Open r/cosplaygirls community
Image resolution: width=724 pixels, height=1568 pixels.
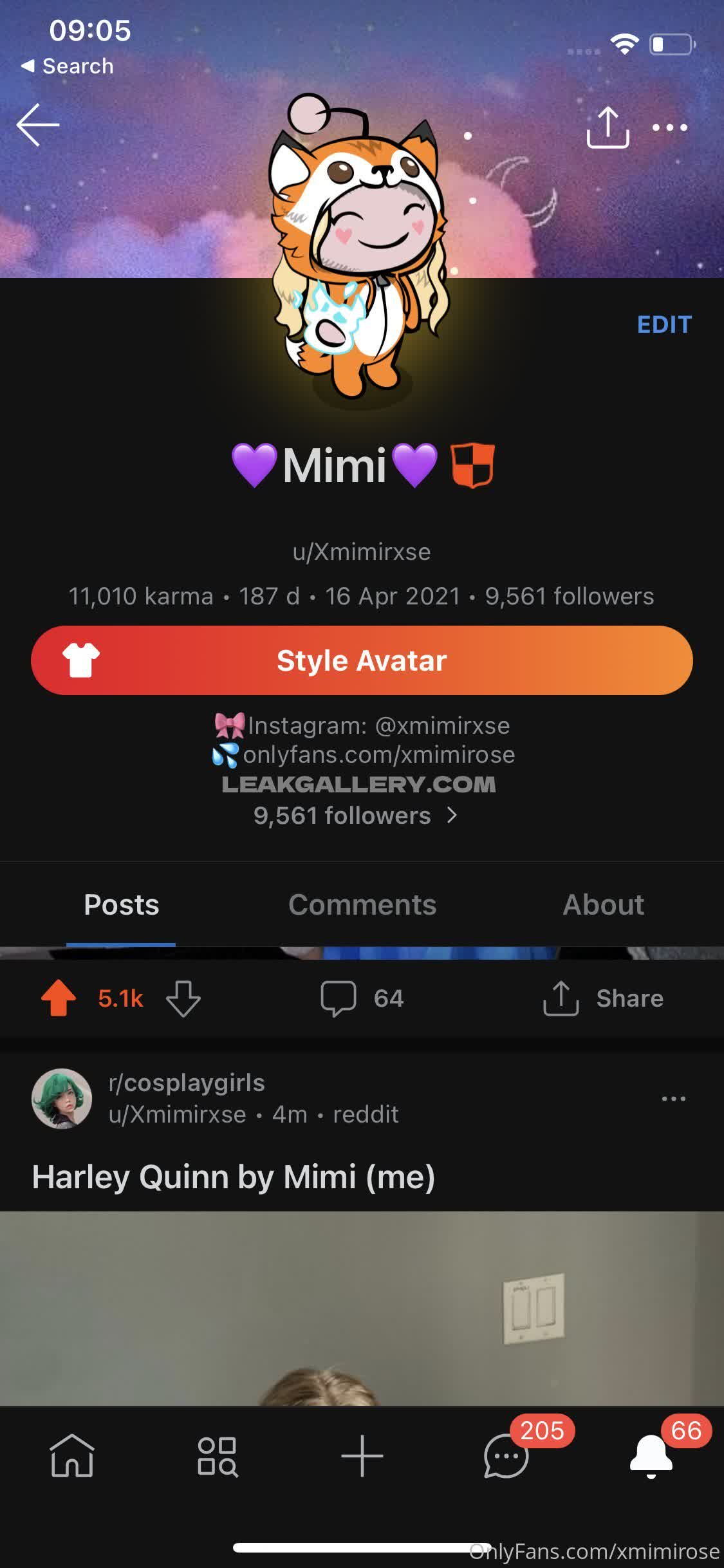point(187,1083)
